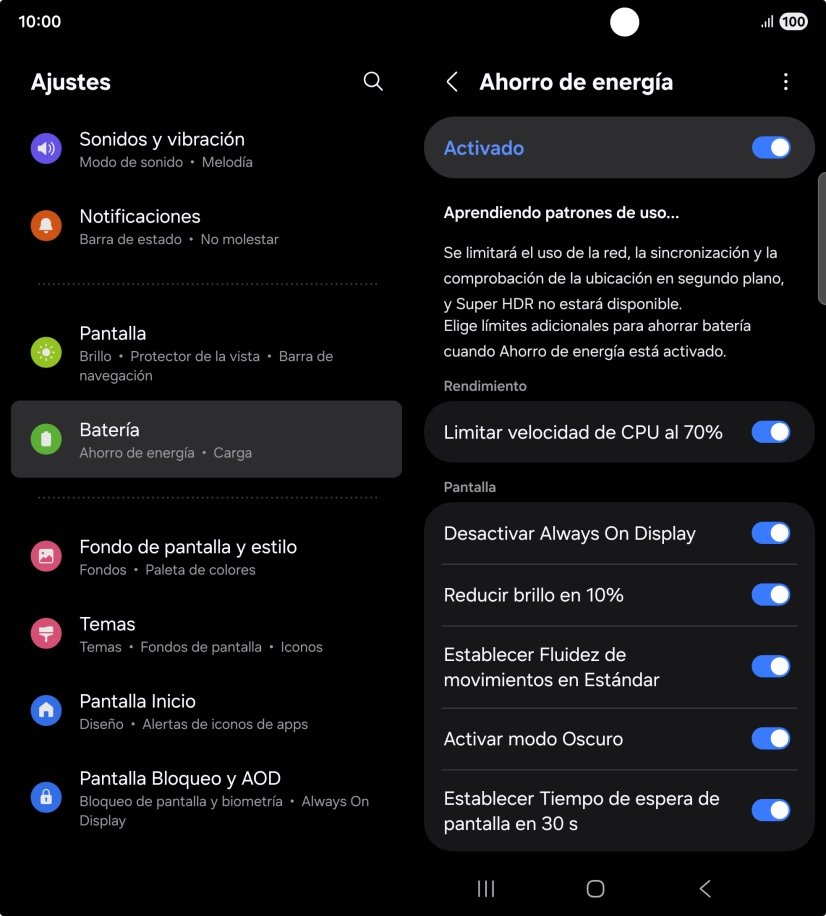826x916 pixels.
Task: Open Fondo de pantalla y estilo
Action: (206, 557)
